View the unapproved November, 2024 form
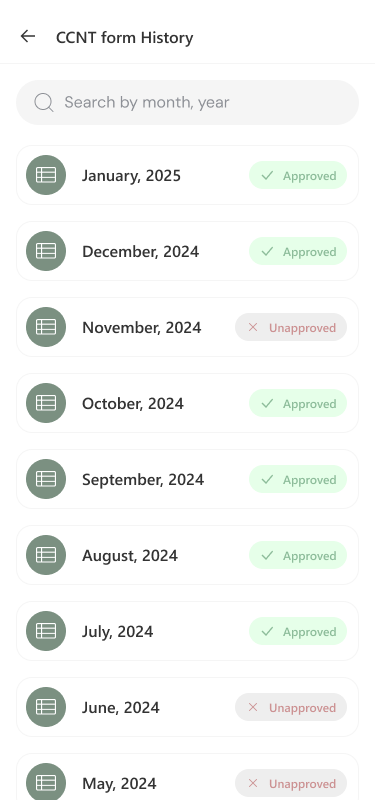The width and height of the screenshot is (375, 800). coord(187,327)
